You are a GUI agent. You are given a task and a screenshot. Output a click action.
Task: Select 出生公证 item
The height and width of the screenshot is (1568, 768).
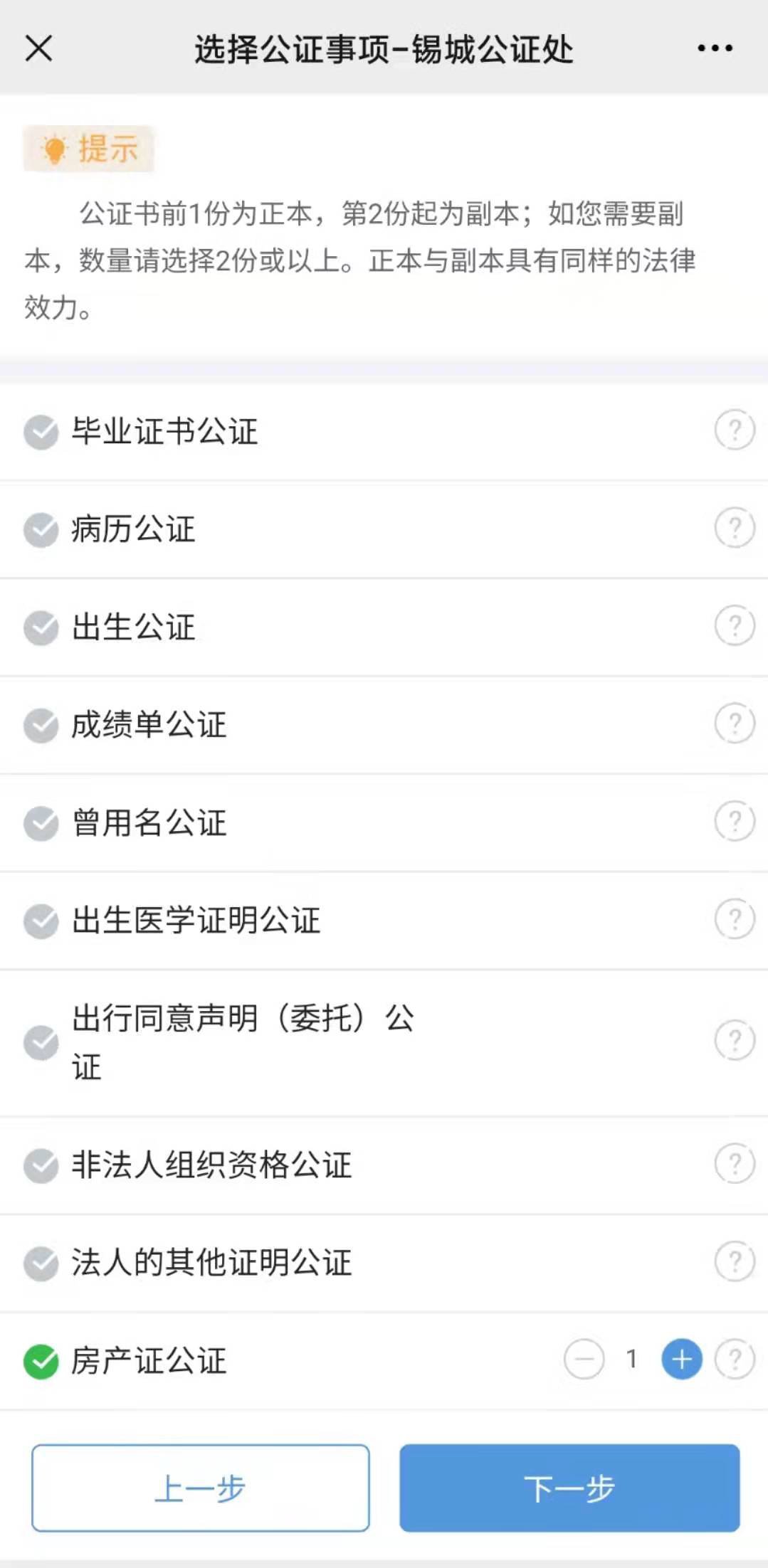pyautogui.click(x=41, y=627)
